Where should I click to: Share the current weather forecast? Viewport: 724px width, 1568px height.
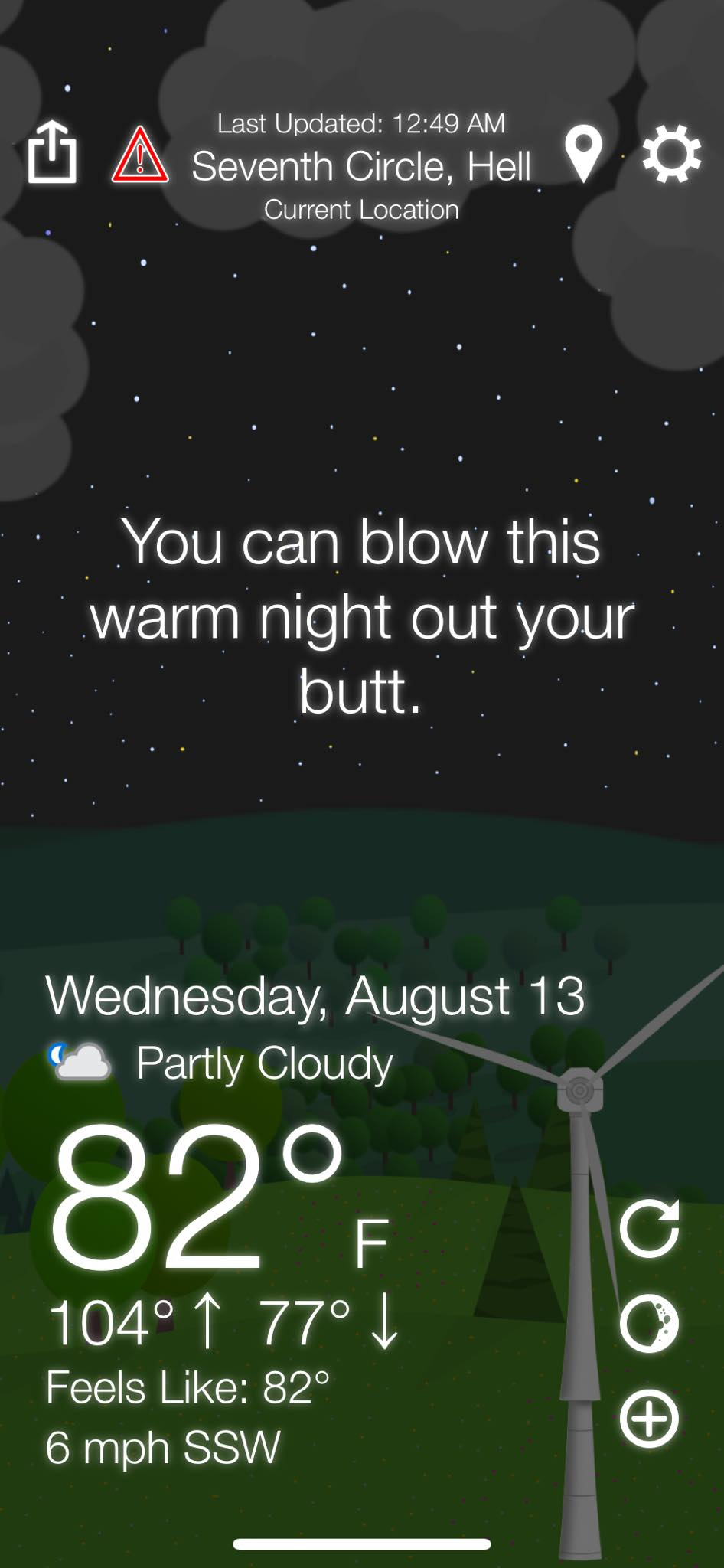point(52,152)
